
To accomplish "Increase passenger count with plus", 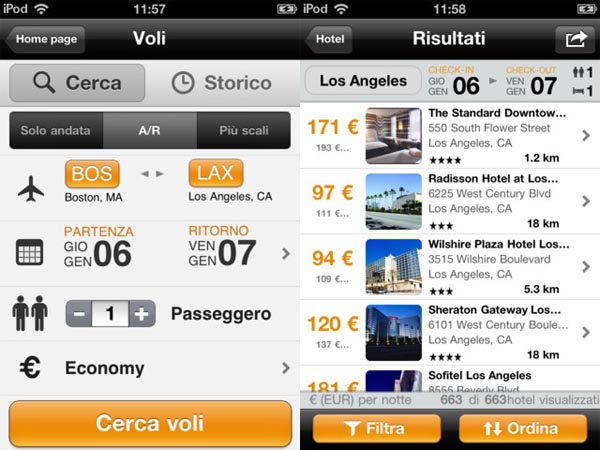I will pyautogui.click(x=142, y=314).
